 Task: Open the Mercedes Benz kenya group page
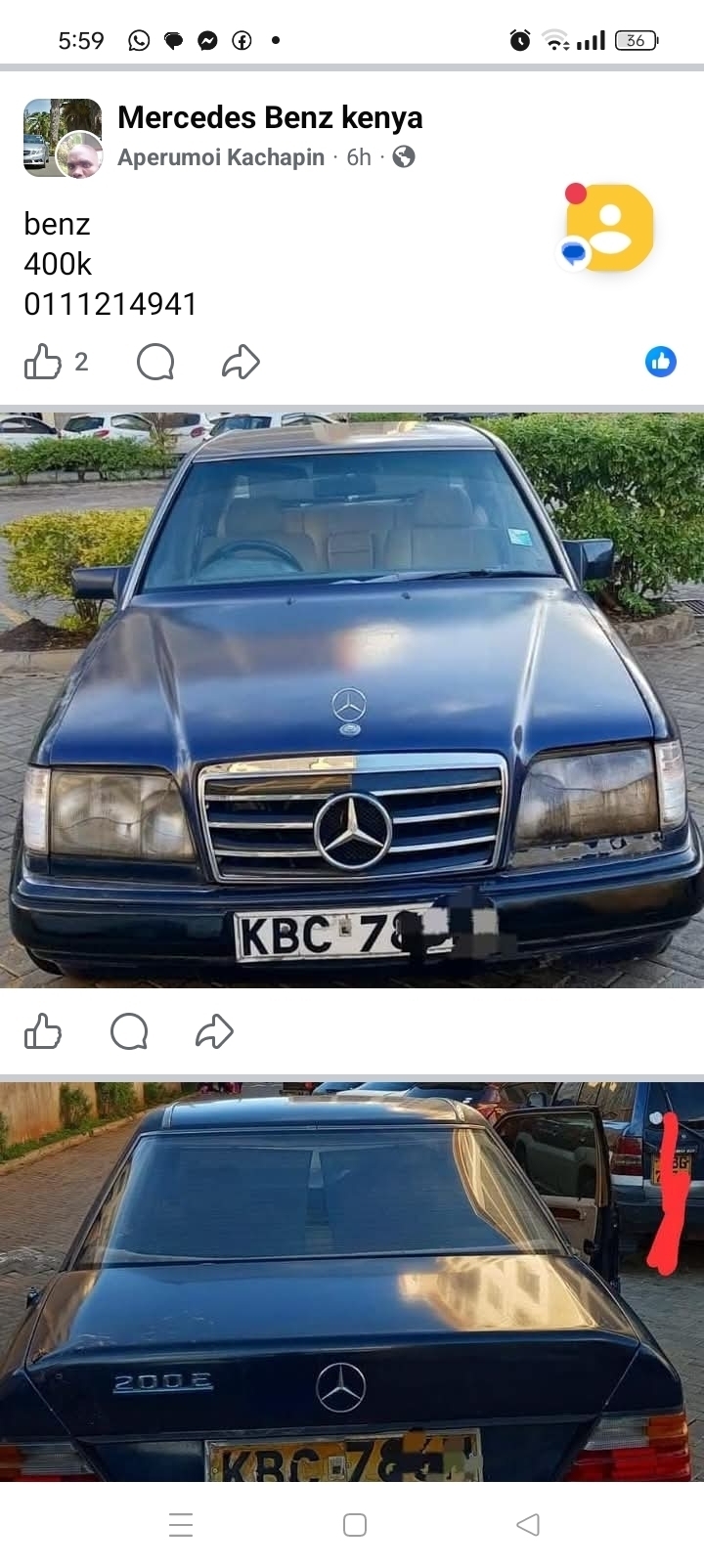coord(270,117)
